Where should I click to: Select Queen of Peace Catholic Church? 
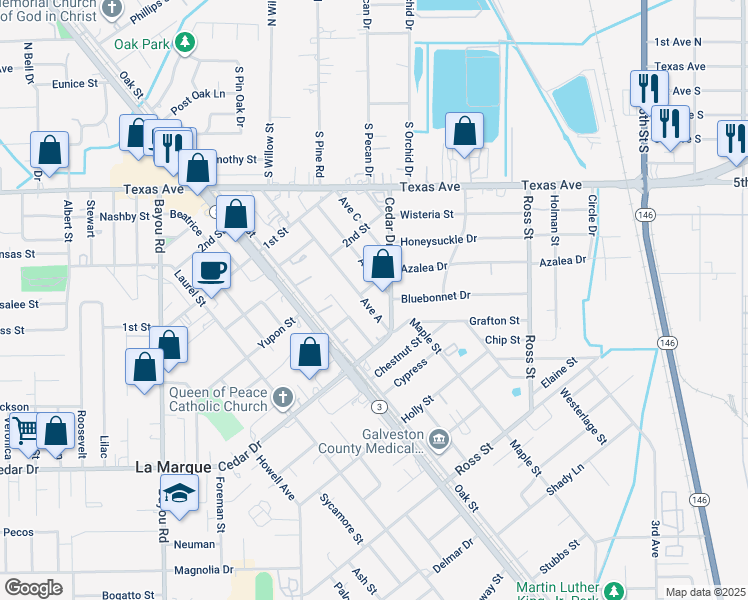[283, 399]
